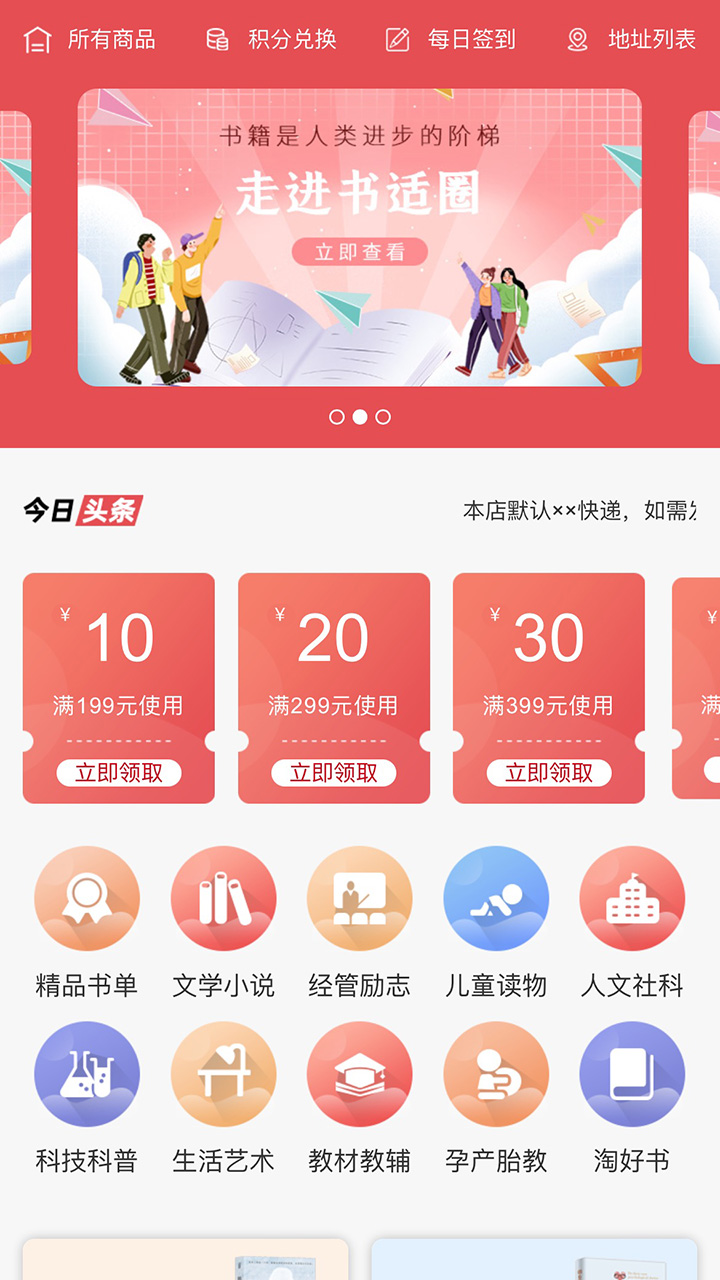The image size is (720, 1280).
Task: Browse the 生活艺术 category
Action: click(223, 1097)
